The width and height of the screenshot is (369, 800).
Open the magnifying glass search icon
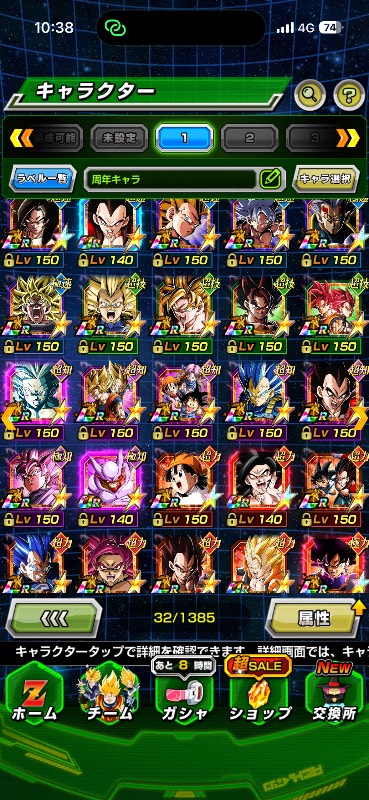pyautogui.click(x=310, y=93)
